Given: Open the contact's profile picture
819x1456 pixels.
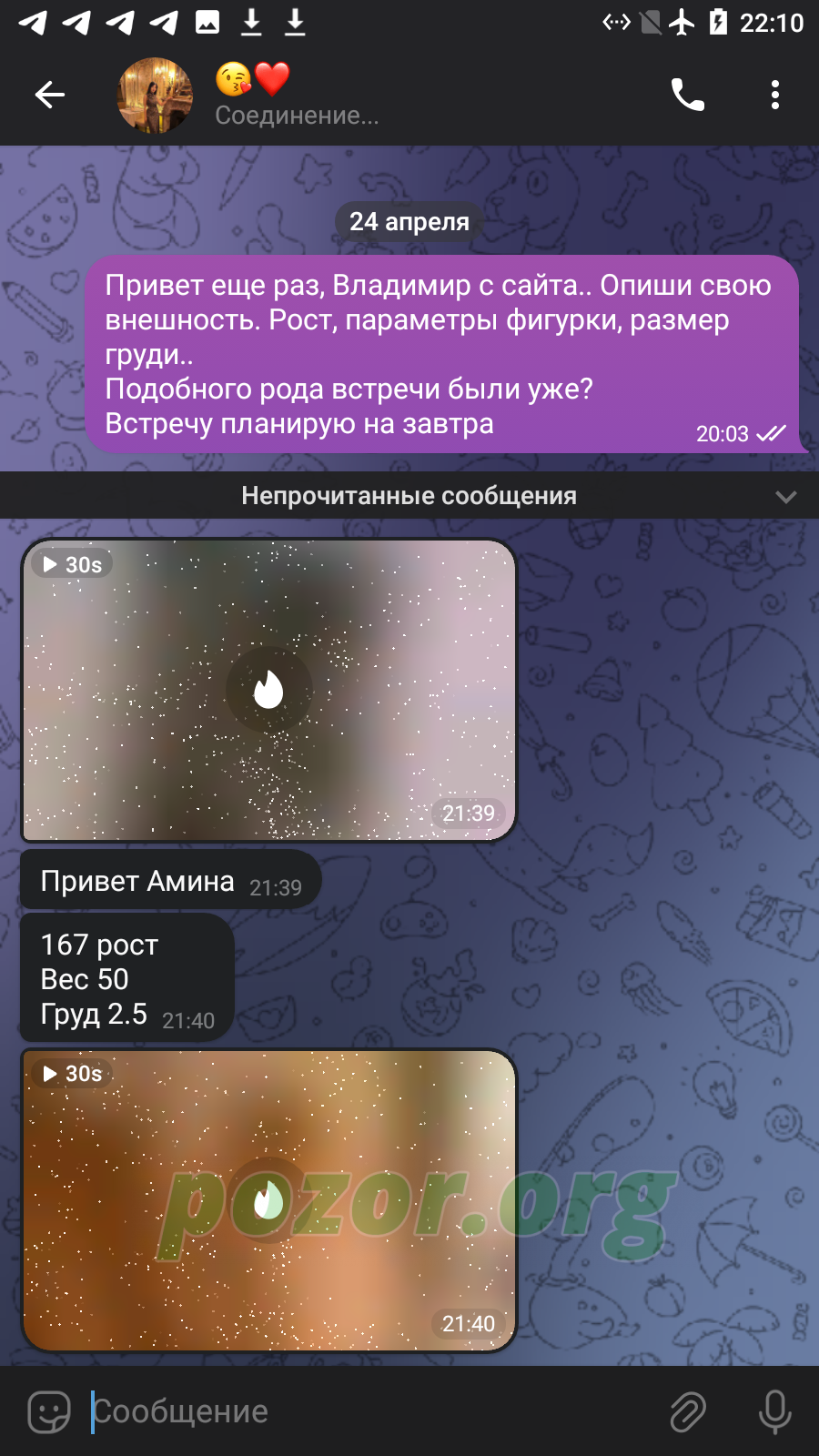Looking at the screenshot, I should tap(156, 96).
